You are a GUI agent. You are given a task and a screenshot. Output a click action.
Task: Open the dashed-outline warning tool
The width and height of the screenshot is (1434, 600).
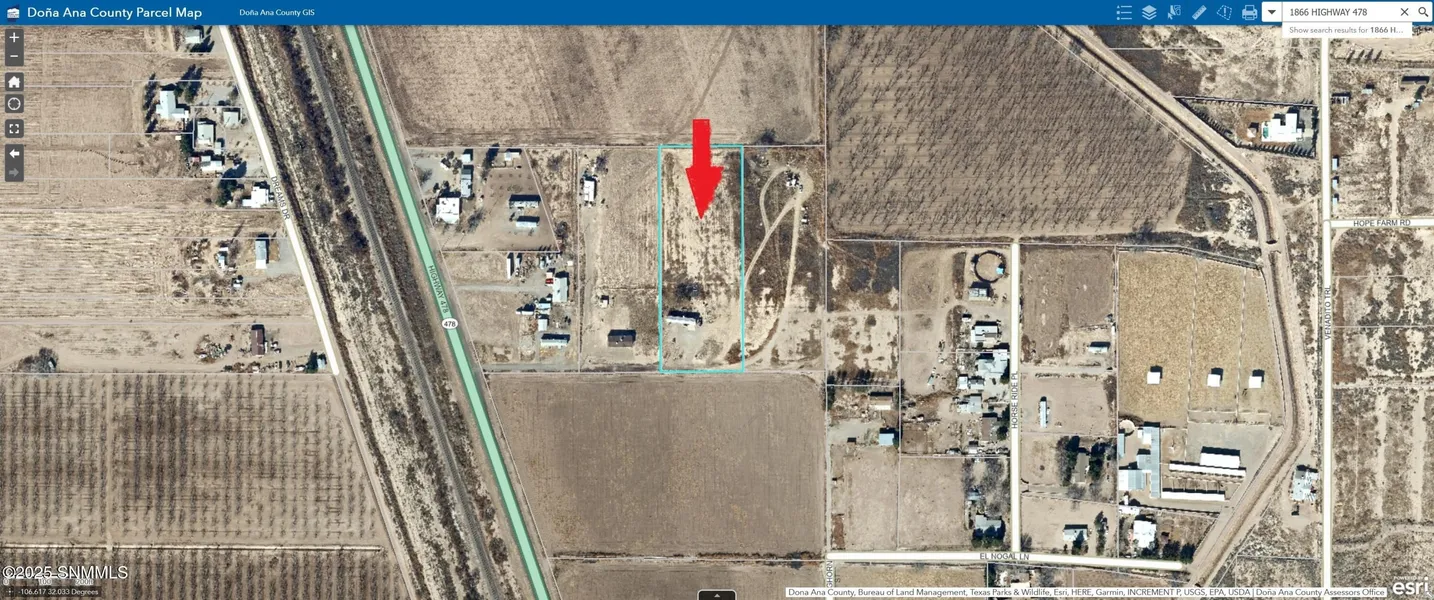coord(1224,12)
